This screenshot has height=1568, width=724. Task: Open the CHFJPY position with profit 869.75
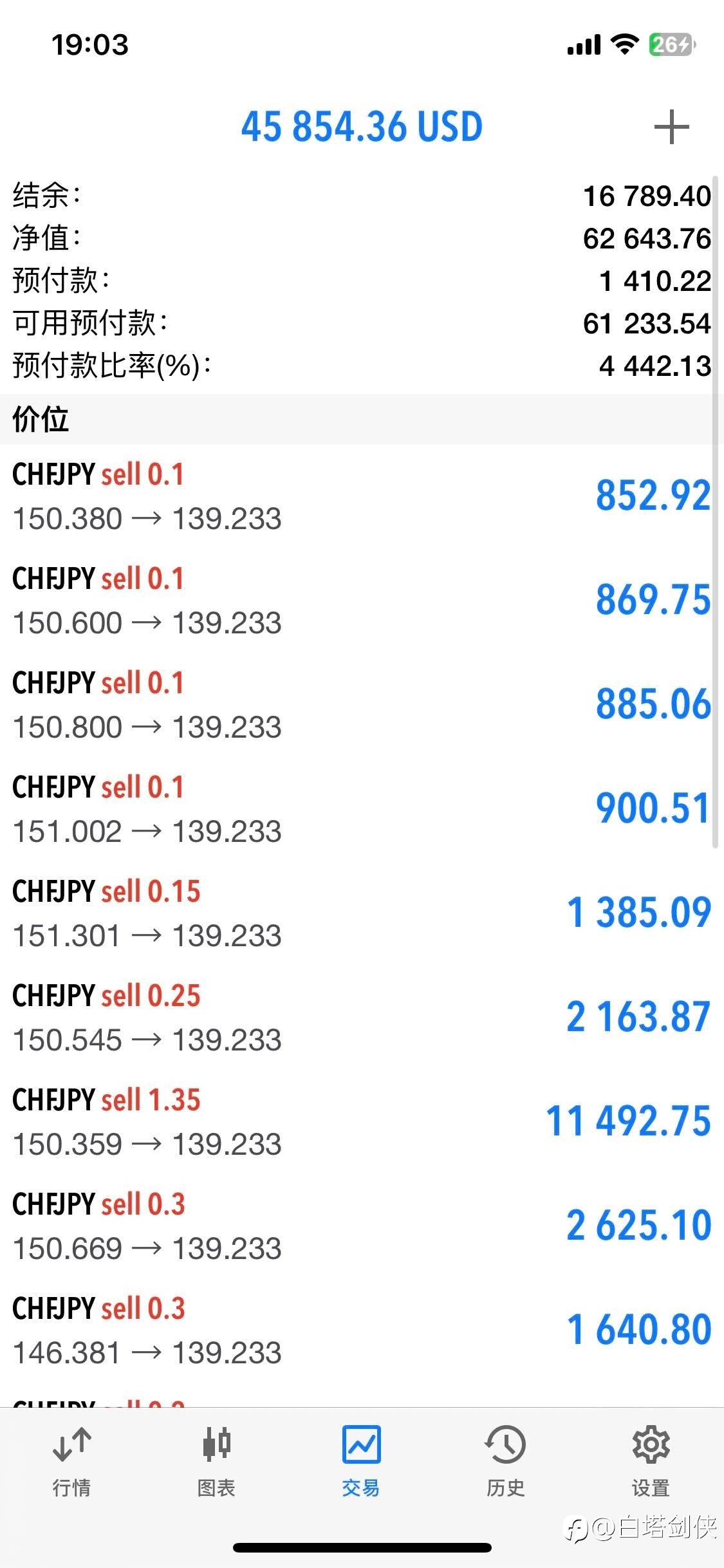[362, 601]
